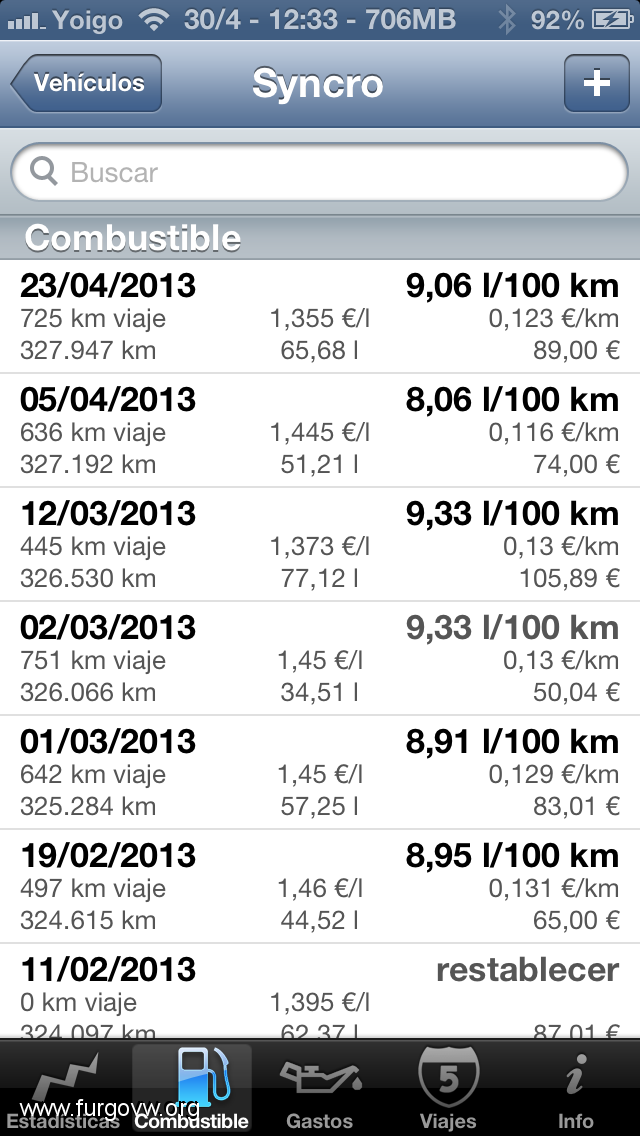Screen dimensions: 640x1136
Task: Open the 11/02/2013 restablecer entry
Action: point(320,991)
